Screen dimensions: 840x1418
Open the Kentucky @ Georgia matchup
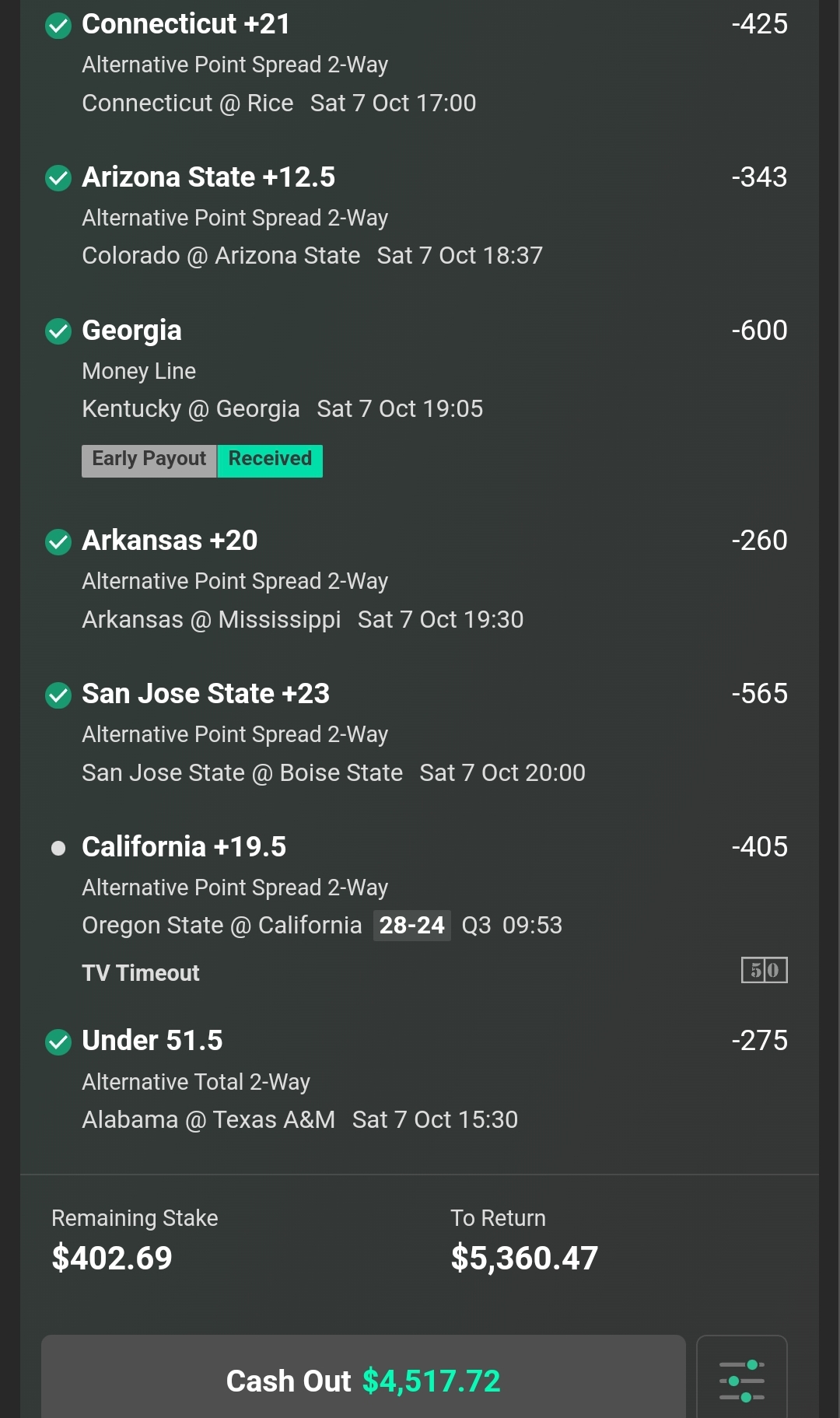coord(282,408)
